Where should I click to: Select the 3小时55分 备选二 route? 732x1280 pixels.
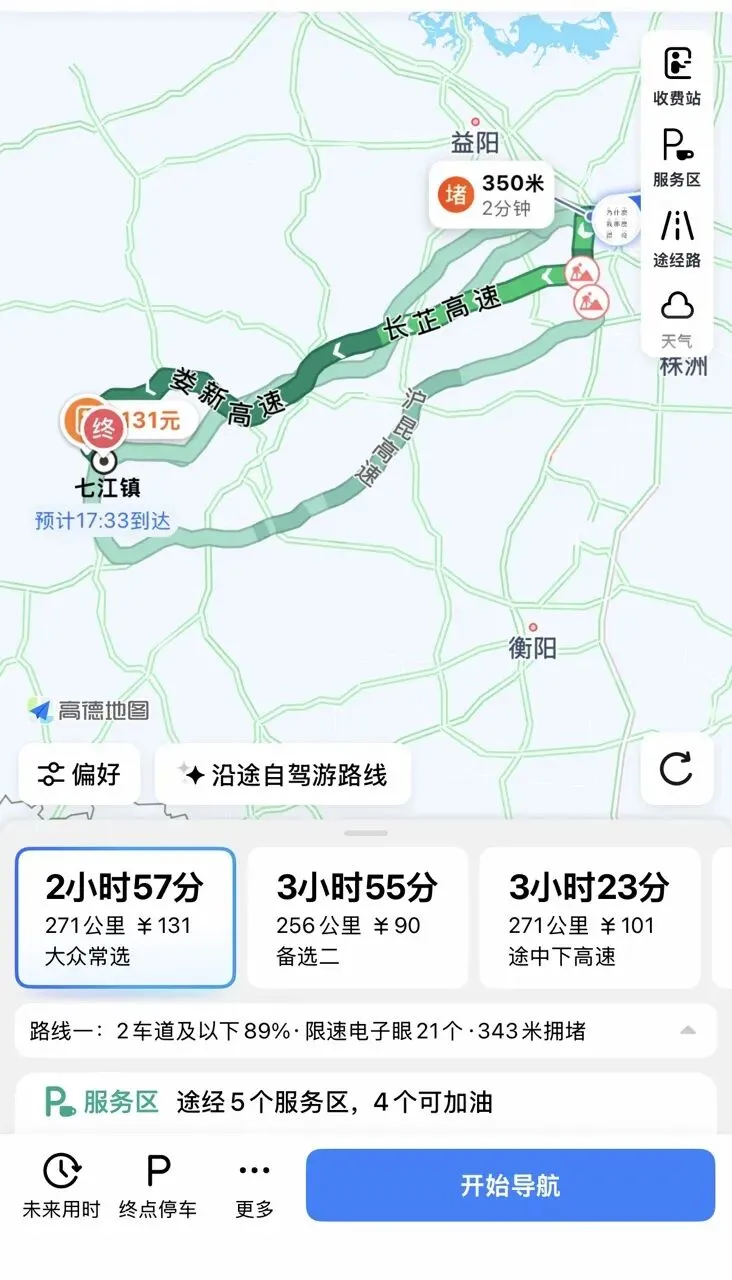[x=357, y=917]
